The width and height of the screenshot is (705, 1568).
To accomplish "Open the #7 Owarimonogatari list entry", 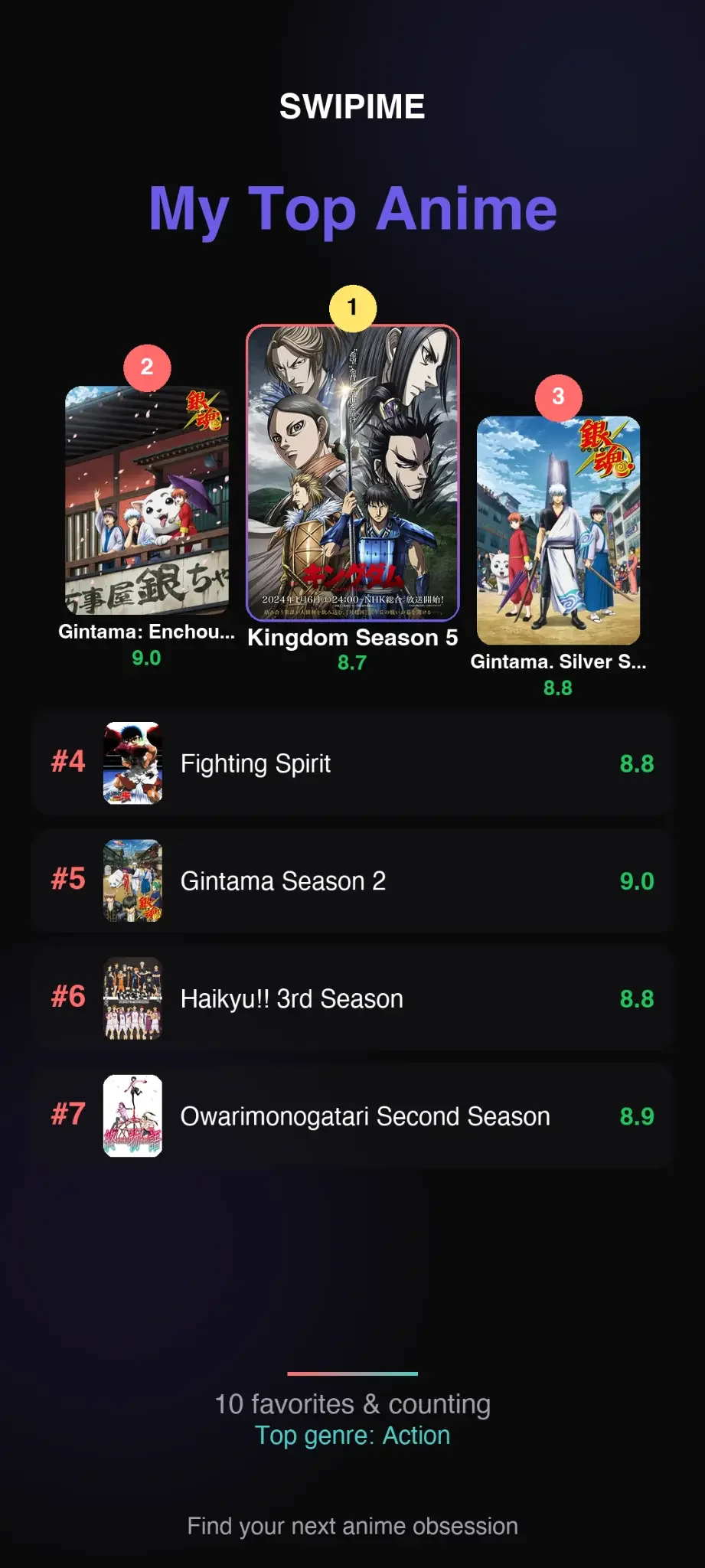I will [352, 1116].
